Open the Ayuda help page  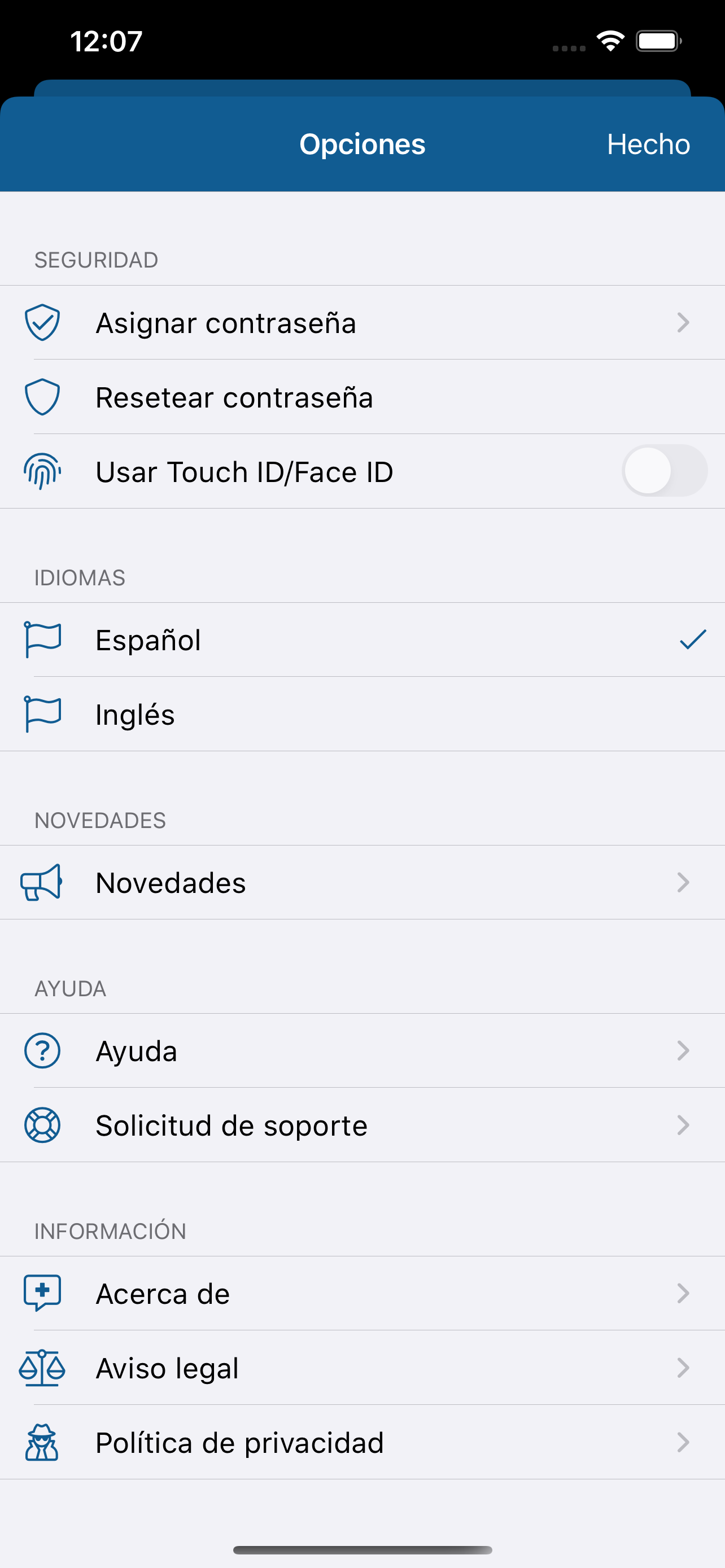[362, 1050]
